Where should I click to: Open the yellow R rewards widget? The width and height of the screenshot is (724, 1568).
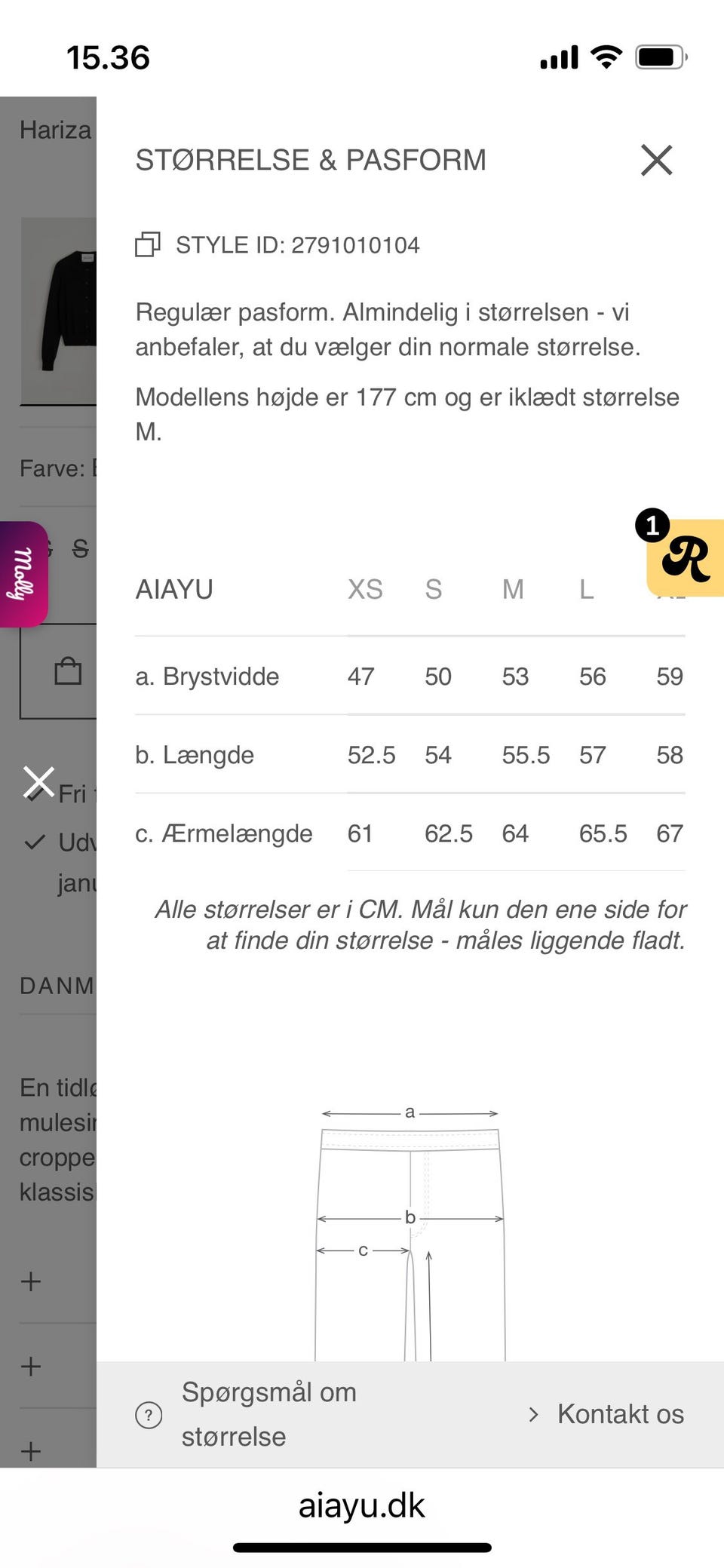[x=686, y=559]
